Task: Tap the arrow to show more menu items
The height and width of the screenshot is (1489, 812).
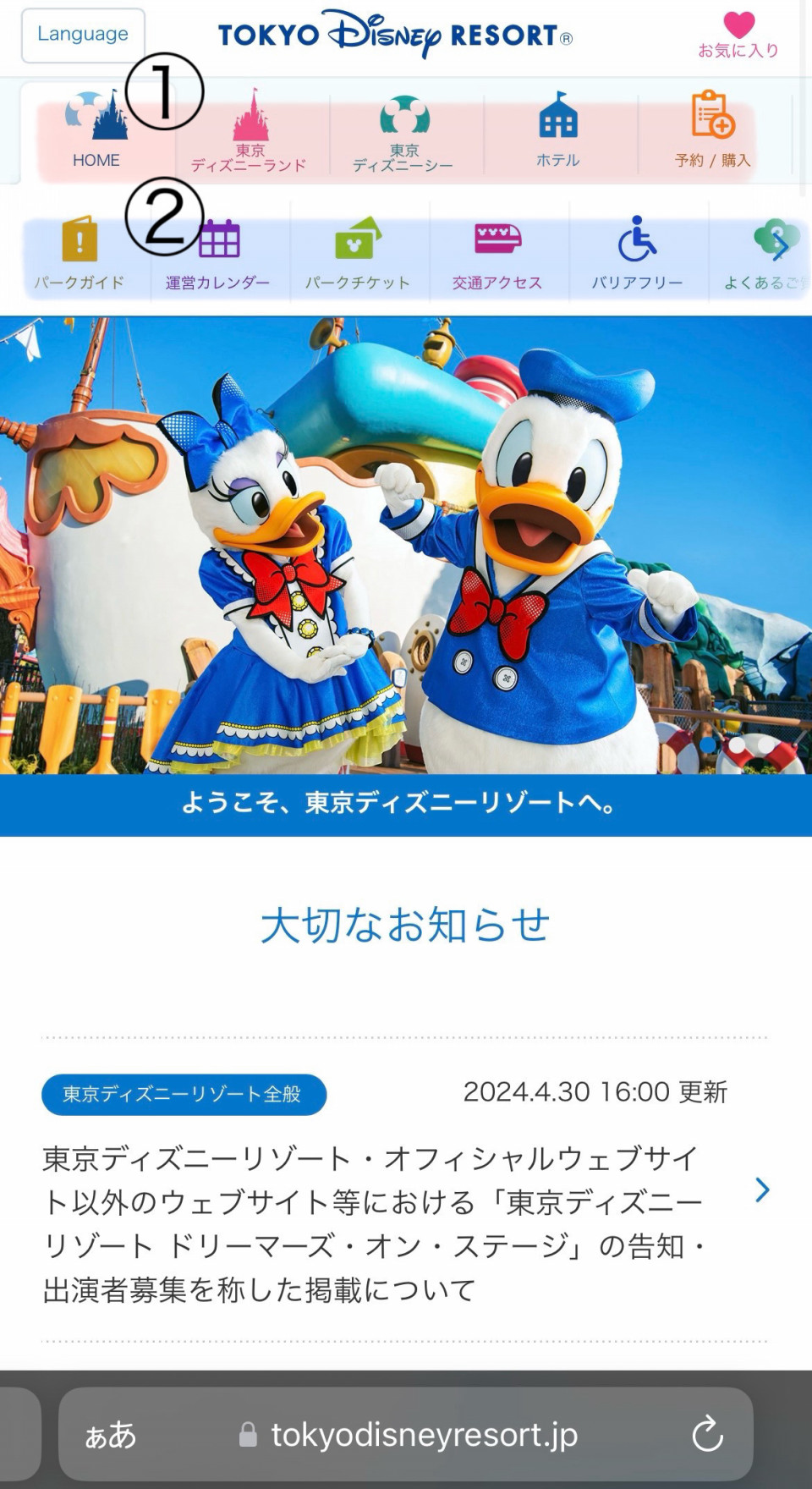Action: [781, 247]
